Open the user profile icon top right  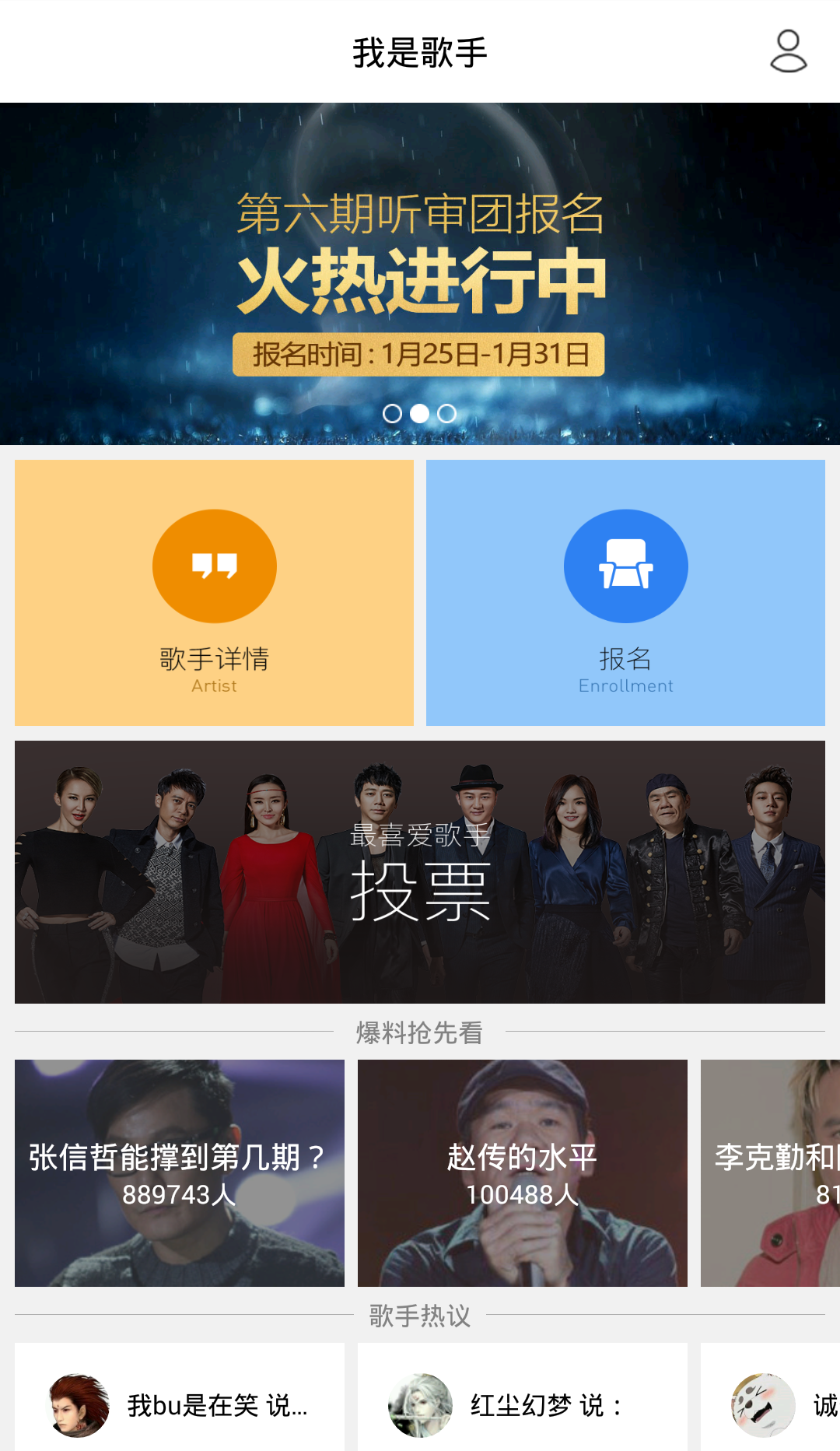(789, 53)
